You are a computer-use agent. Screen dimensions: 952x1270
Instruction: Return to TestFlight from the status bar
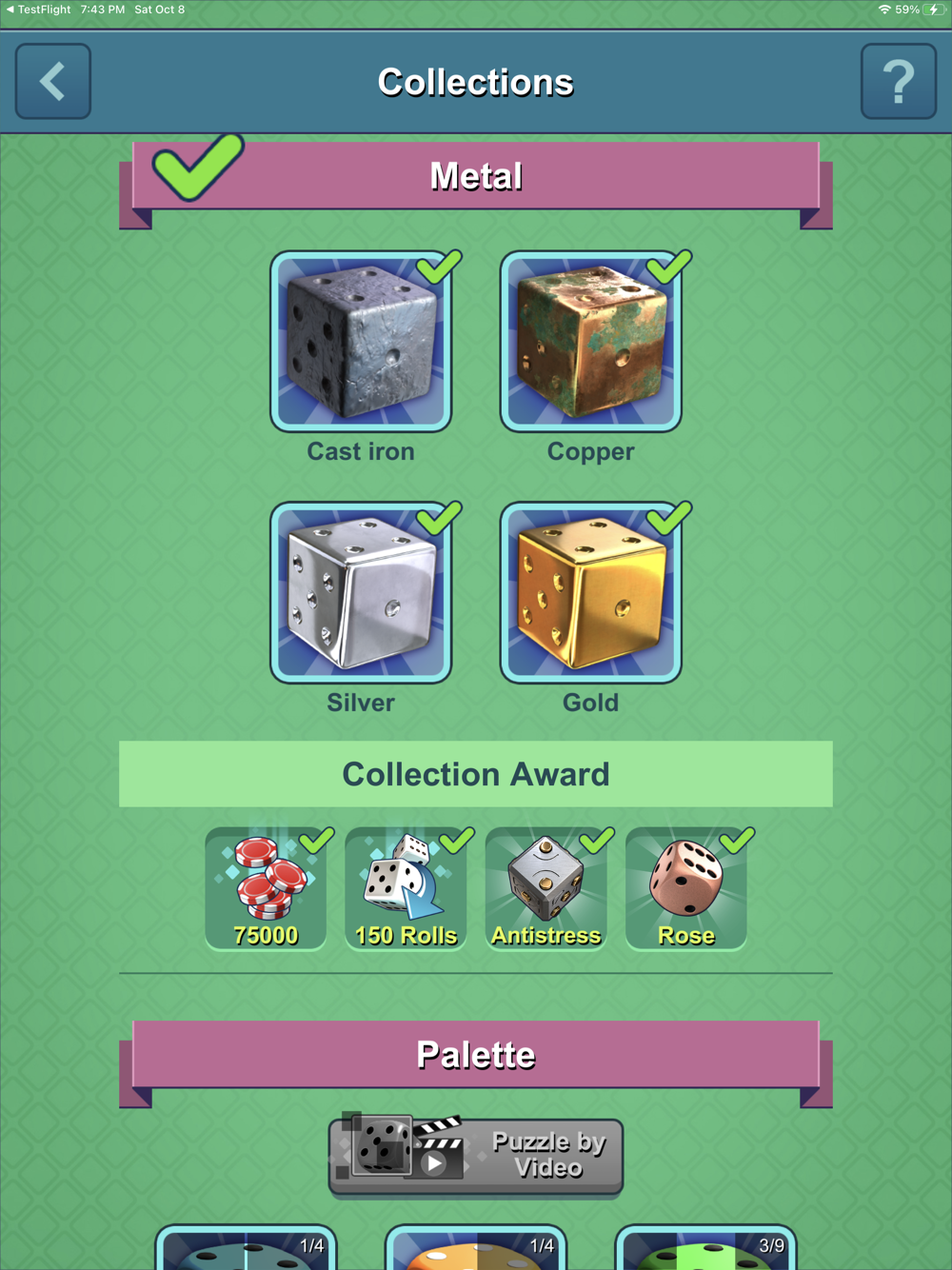[x=38, y=10]
